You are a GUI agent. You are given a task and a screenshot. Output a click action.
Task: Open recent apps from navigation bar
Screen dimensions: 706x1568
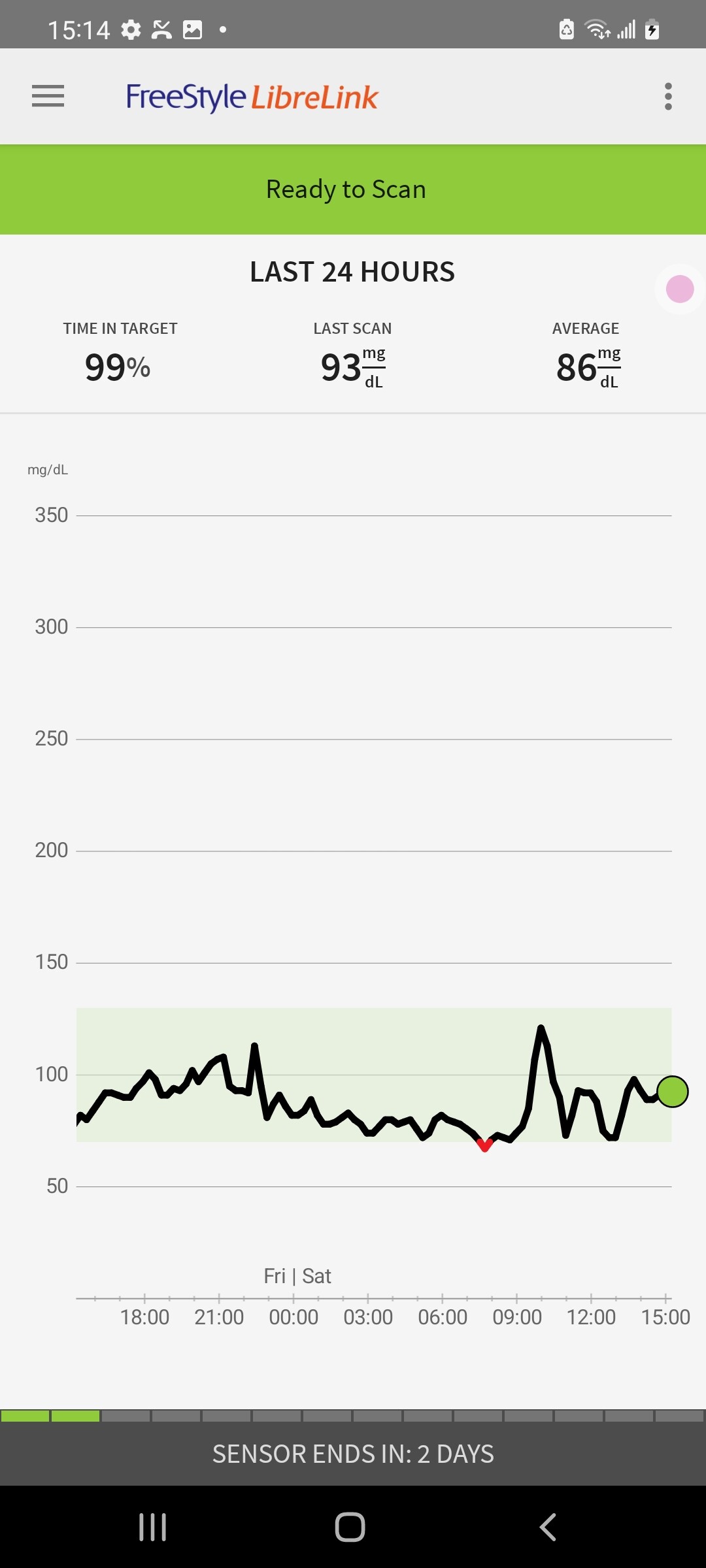pyautogui.click(x=153, y=1527)
